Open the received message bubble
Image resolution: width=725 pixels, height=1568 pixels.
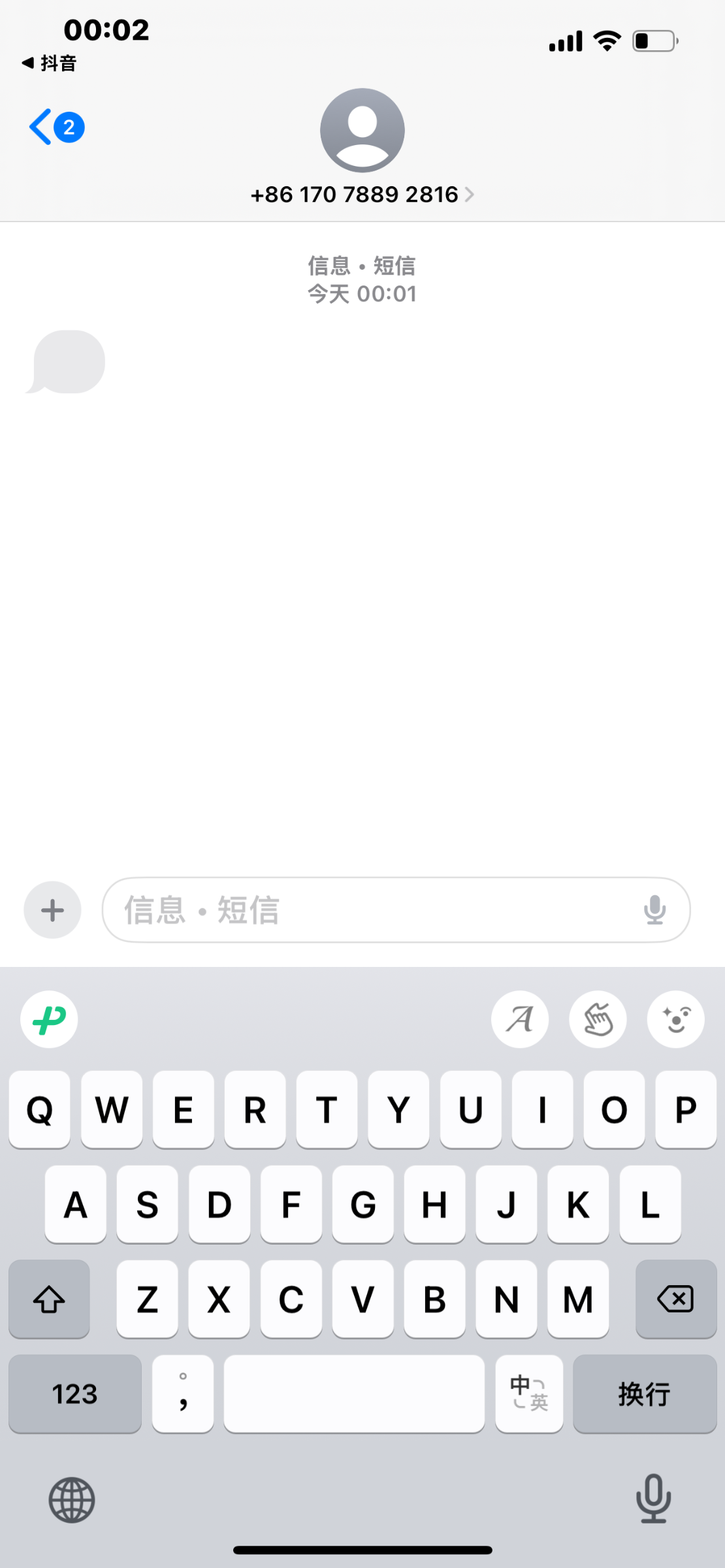68,362
